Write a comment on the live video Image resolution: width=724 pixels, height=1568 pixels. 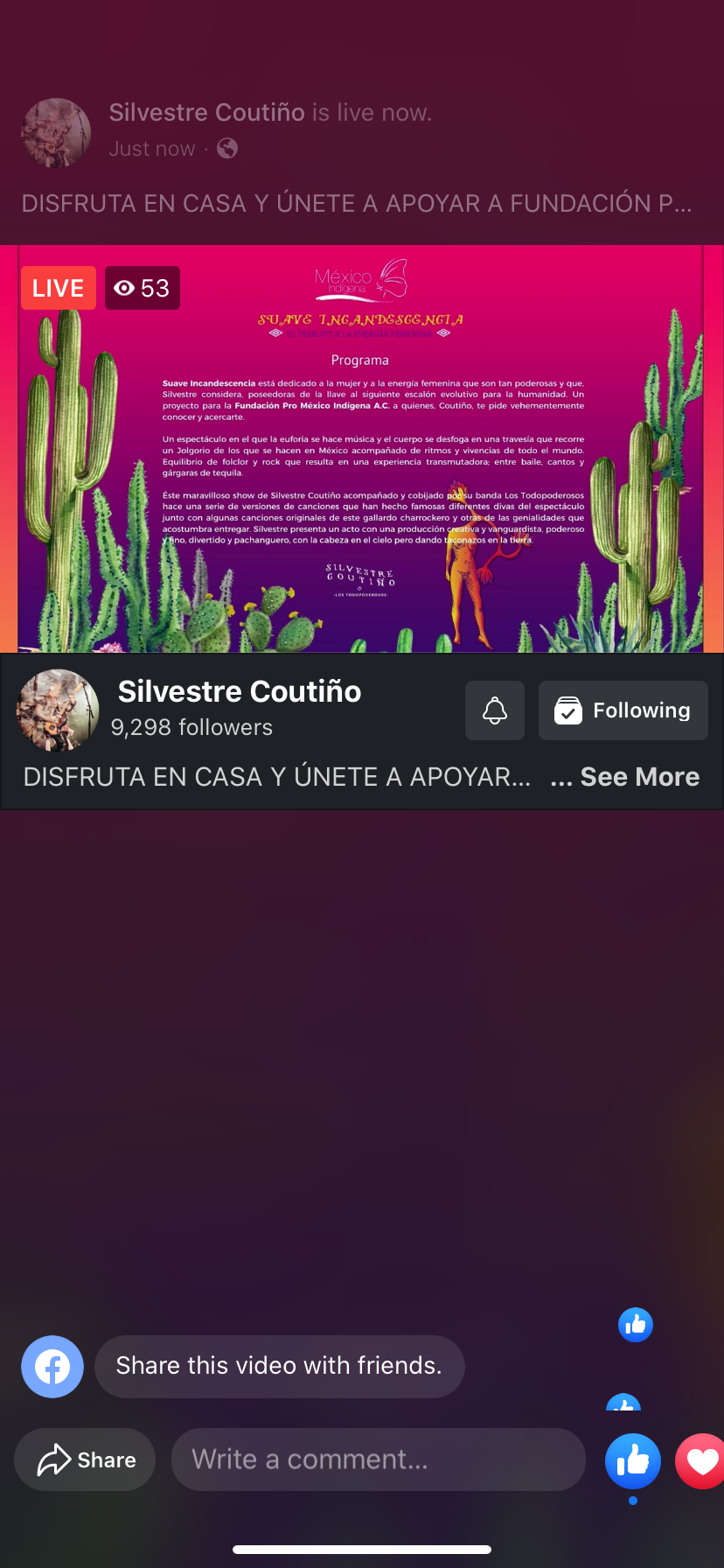378,1459
